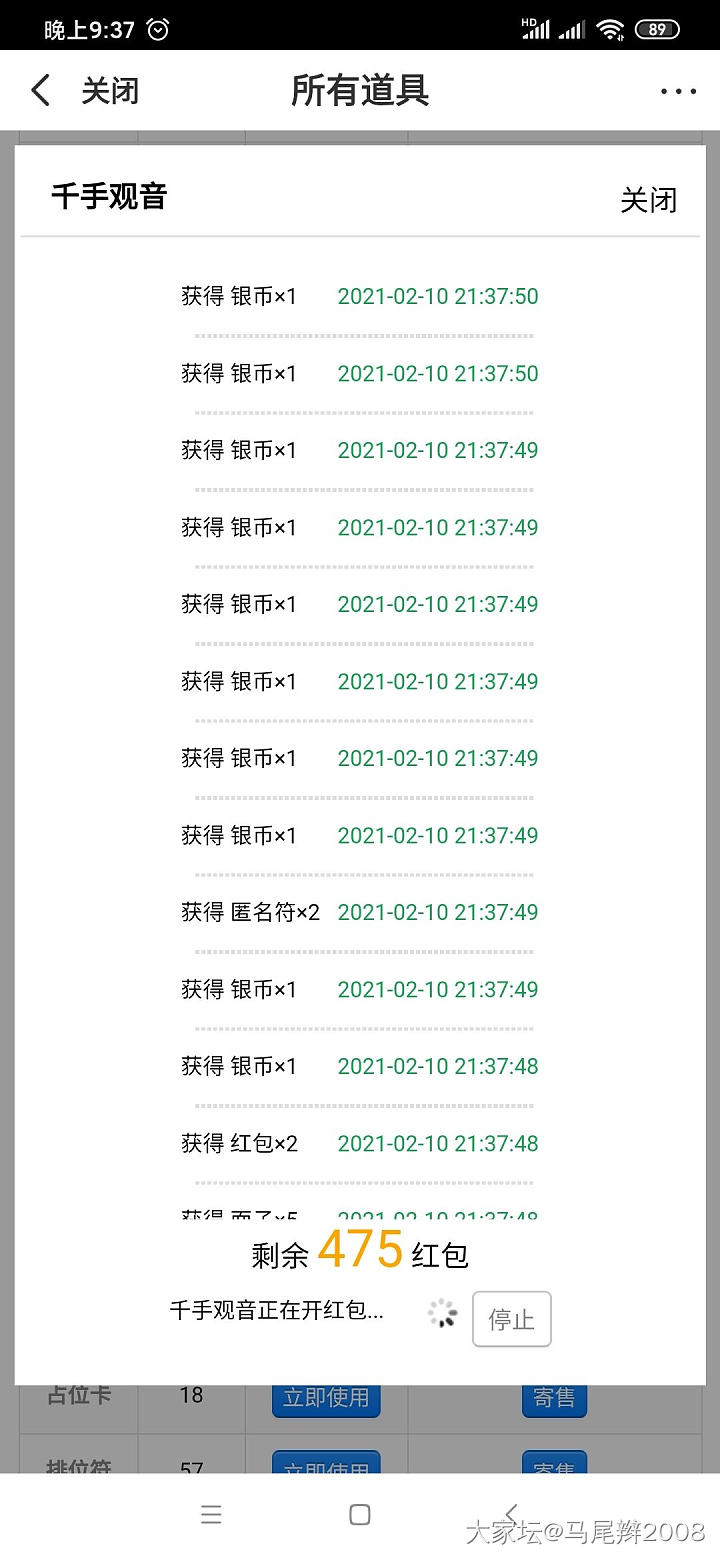The image size is (720, 1560).
Task: Open the system recent apps menu
Action: tap(211, 1515)
